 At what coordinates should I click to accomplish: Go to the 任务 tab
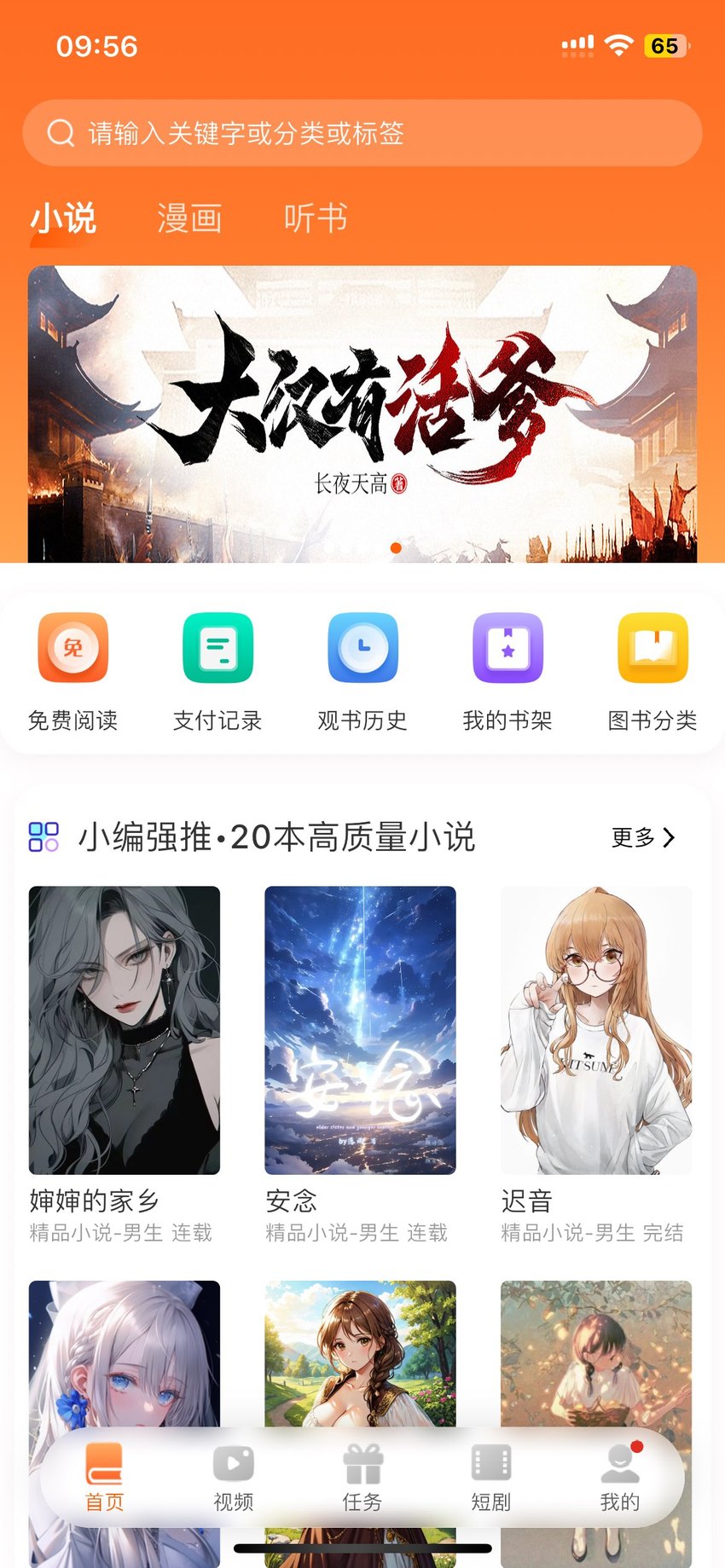[x=362, y=1478]
